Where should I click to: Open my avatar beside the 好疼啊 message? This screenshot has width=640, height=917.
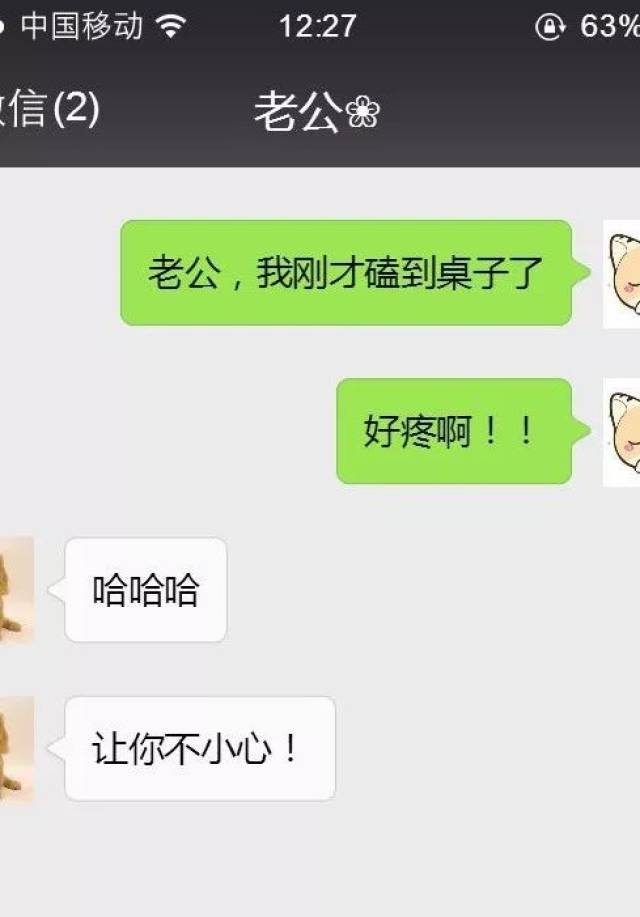[x=621, y=431]
